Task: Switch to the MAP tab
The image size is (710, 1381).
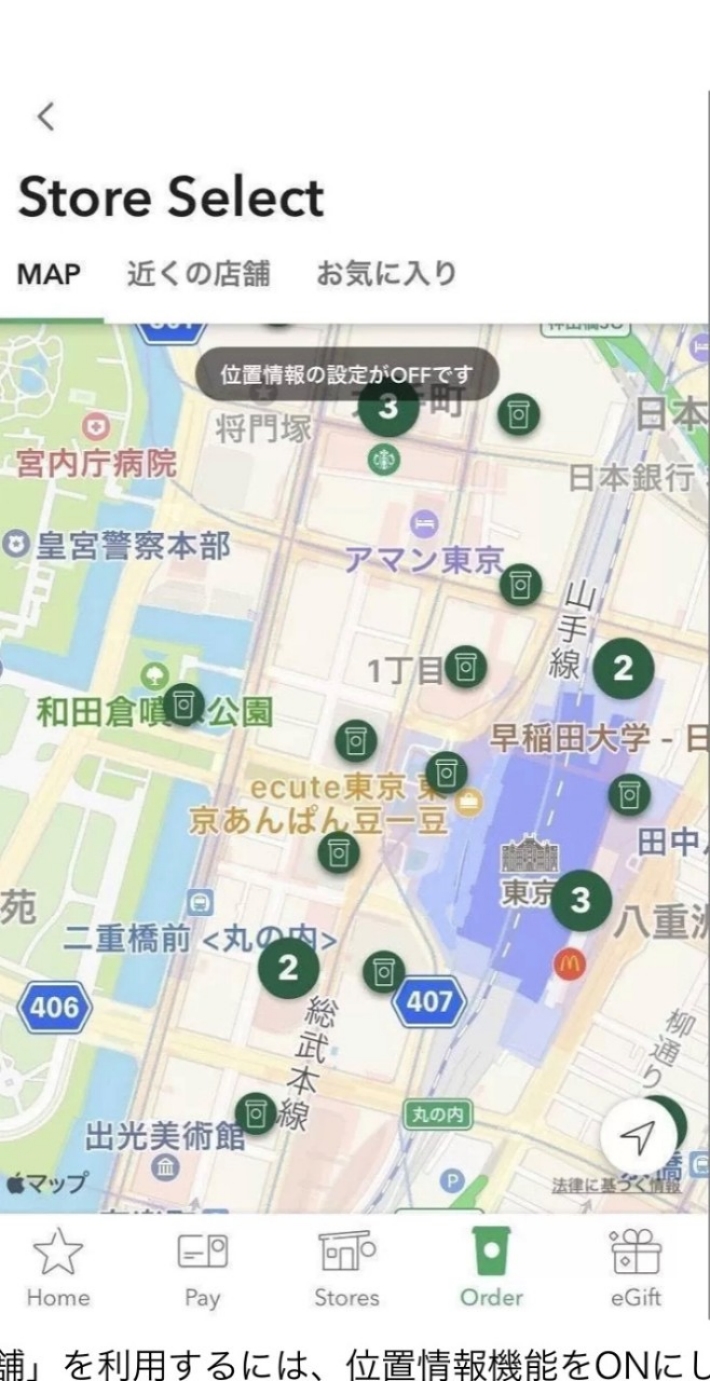Action: click(x=49, y=274)
